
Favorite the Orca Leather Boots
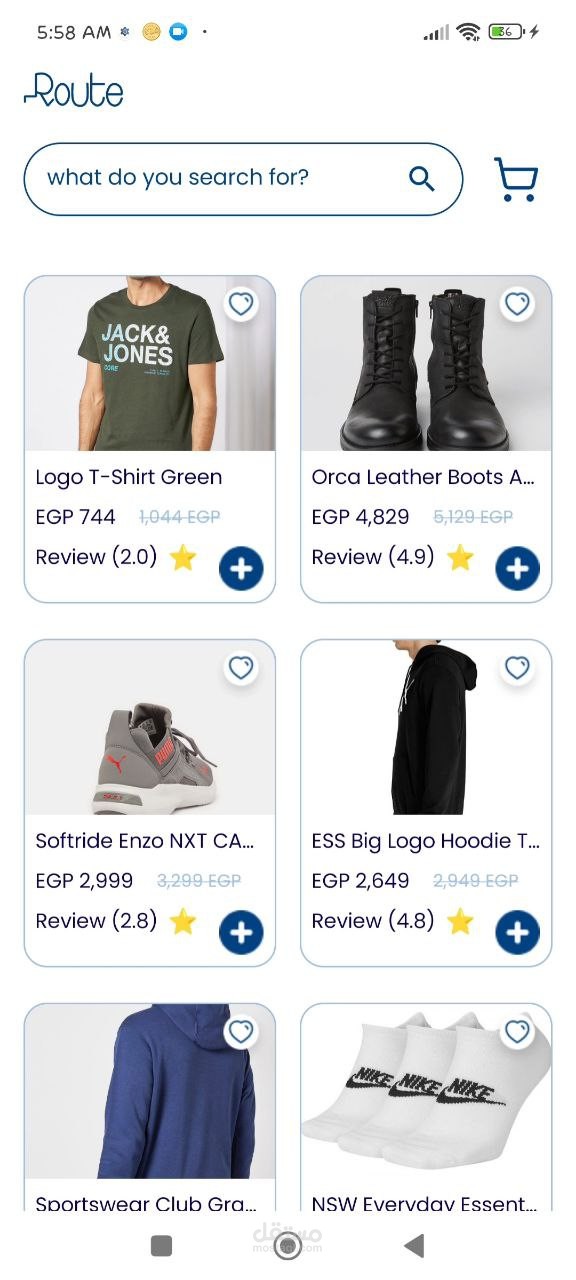click(517, 303)
